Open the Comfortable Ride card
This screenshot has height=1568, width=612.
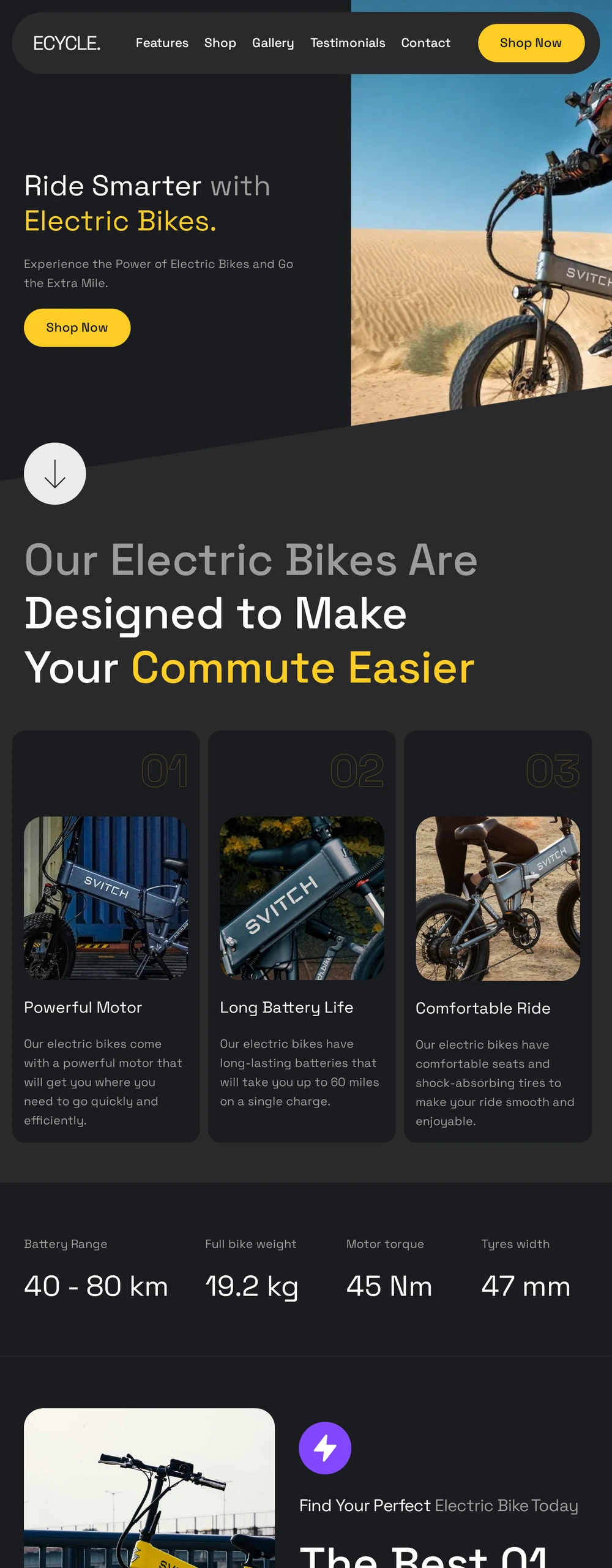pyautogui.click(x=498, y=936)
